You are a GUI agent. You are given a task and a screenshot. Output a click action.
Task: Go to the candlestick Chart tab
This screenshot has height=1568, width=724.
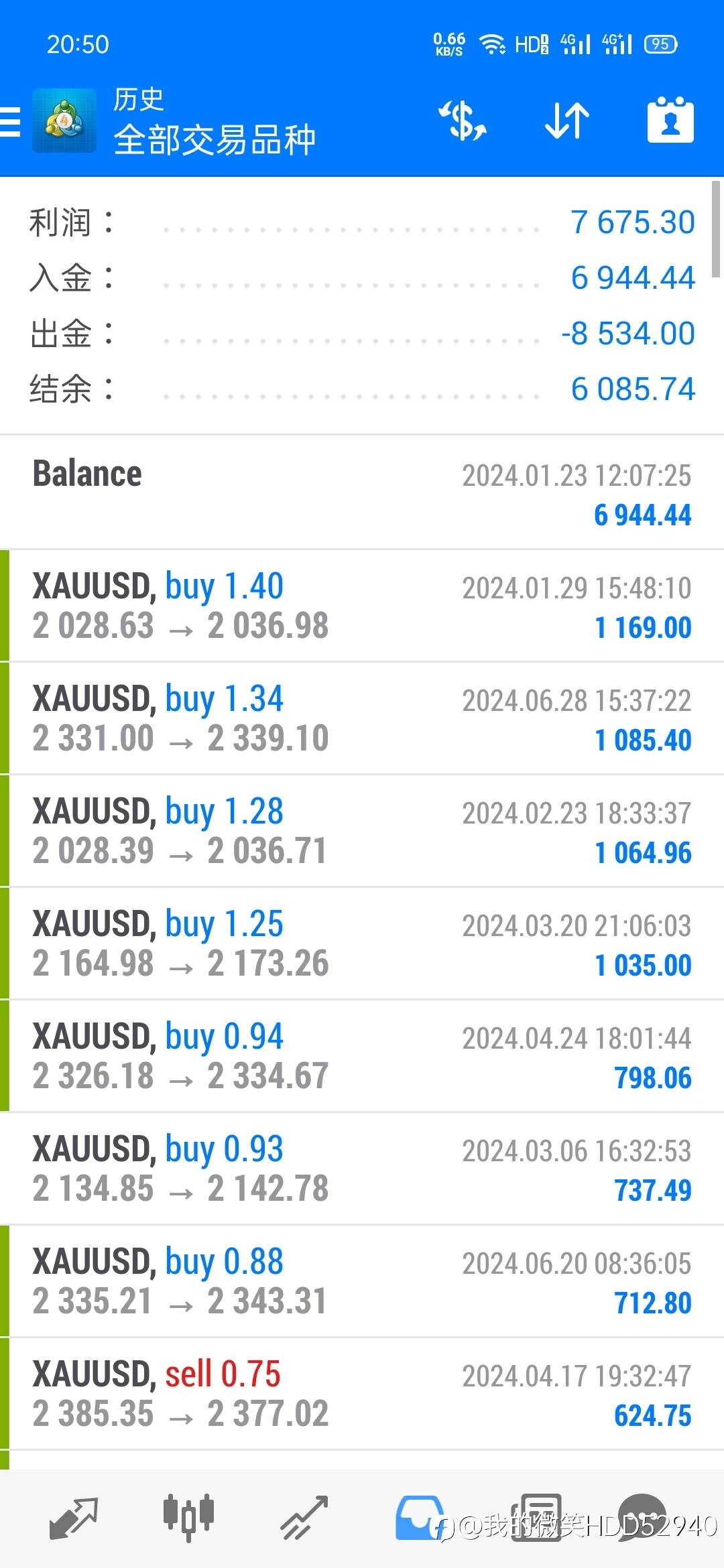point(188,1516)
